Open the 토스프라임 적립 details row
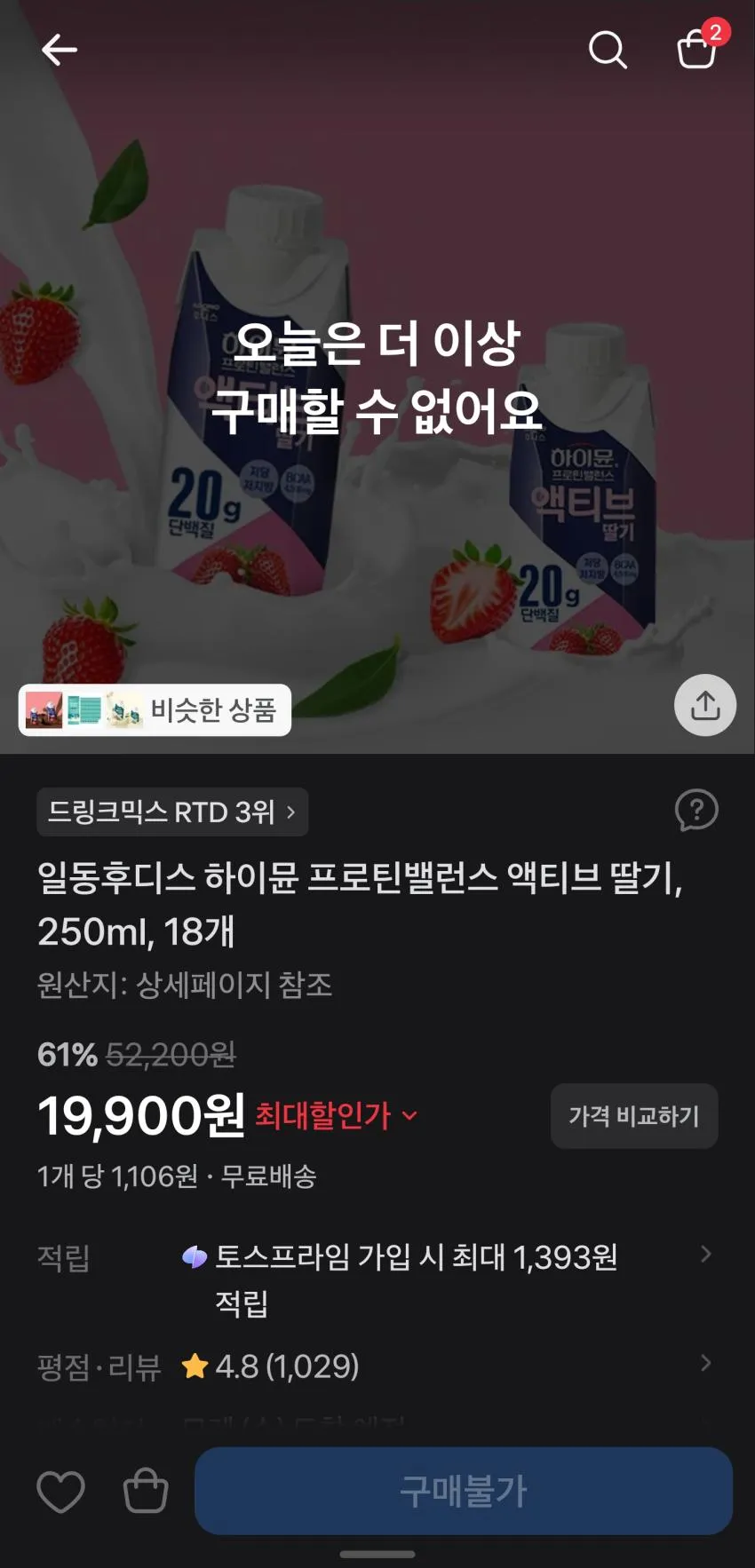Screen dimensions: 755x1568 (x=377, y=1279)
